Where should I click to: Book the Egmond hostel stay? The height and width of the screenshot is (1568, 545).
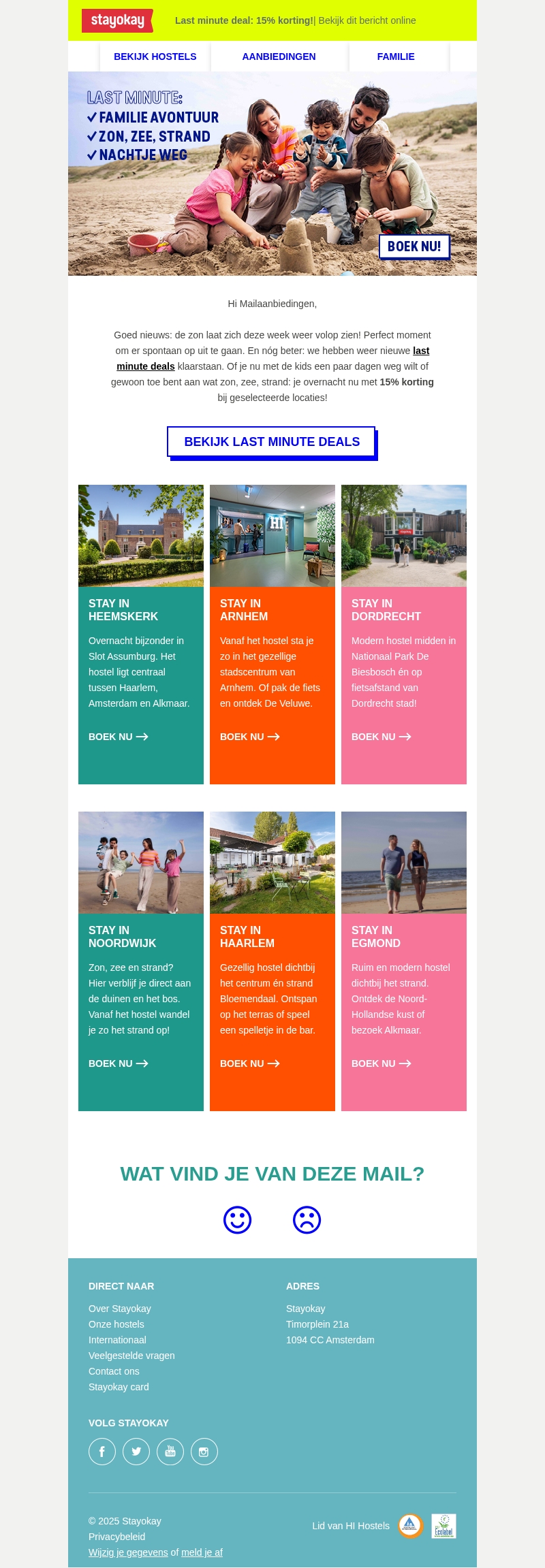pos(381,1063)
